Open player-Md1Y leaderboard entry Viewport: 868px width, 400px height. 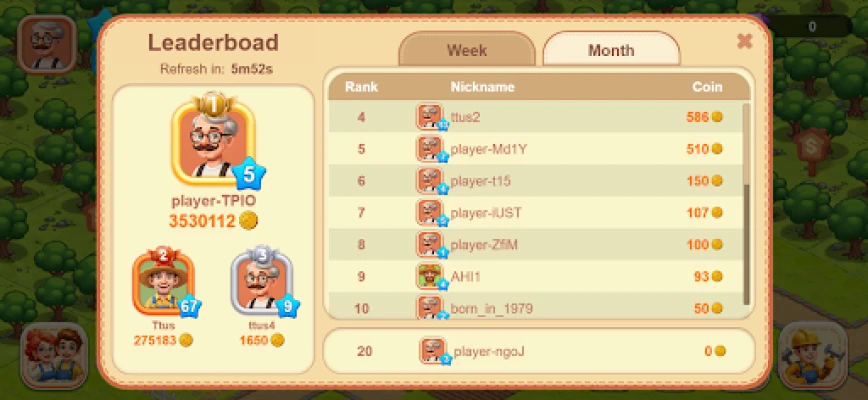[538, 149]
